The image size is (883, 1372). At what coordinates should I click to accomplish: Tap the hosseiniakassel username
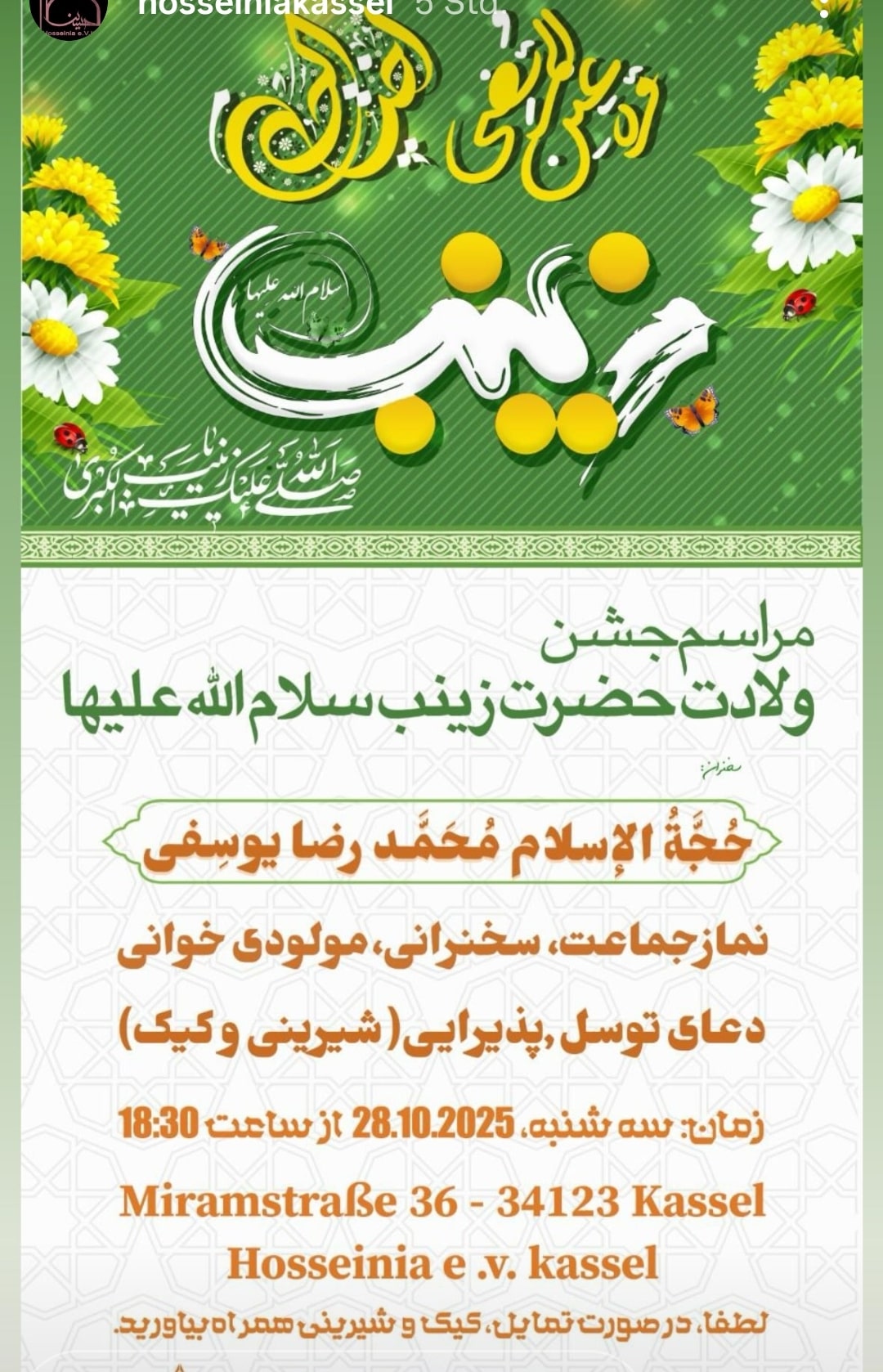pos(266,7)
